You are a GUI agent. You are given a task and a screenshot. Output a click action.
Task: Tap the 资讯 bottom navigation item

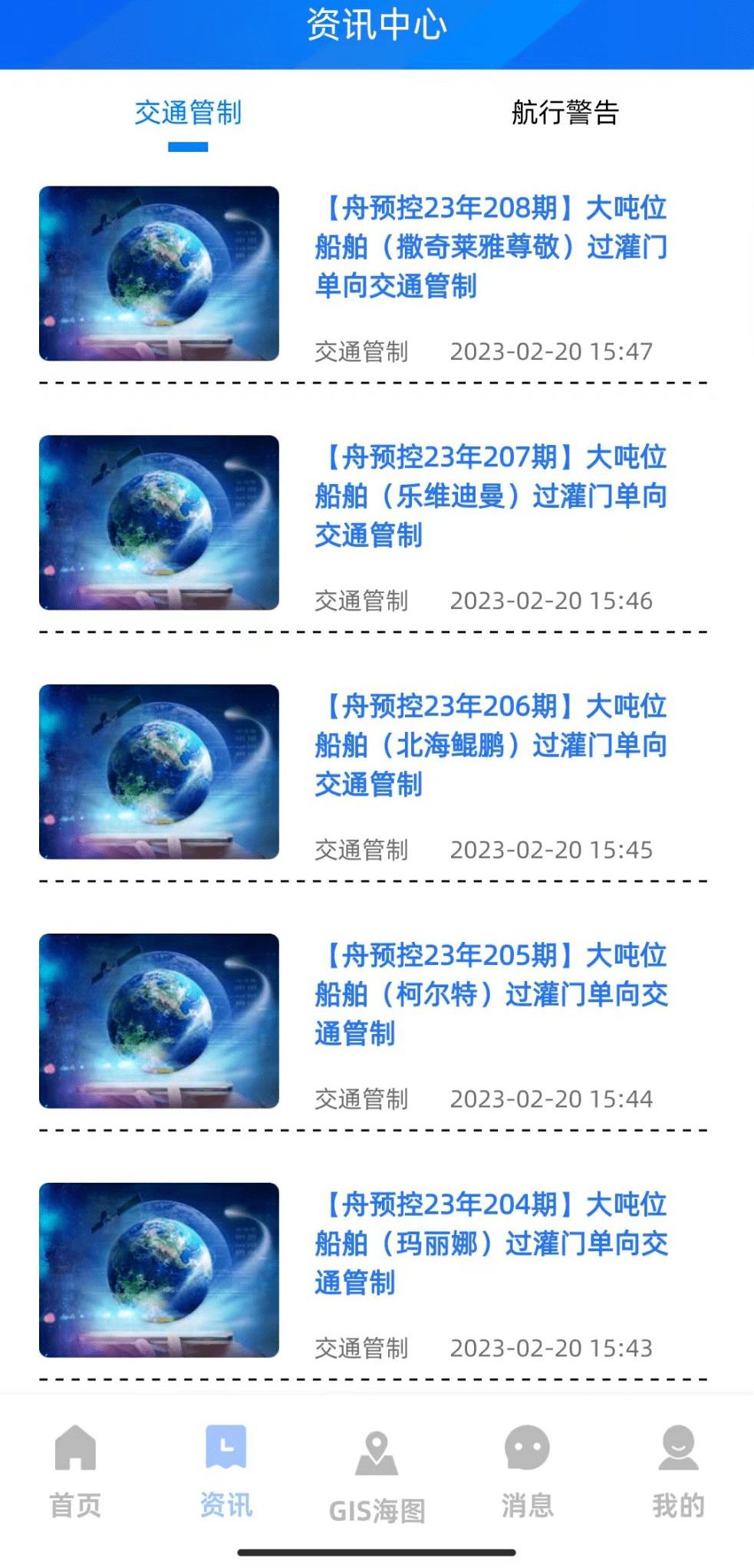(x=226, y=1471)
